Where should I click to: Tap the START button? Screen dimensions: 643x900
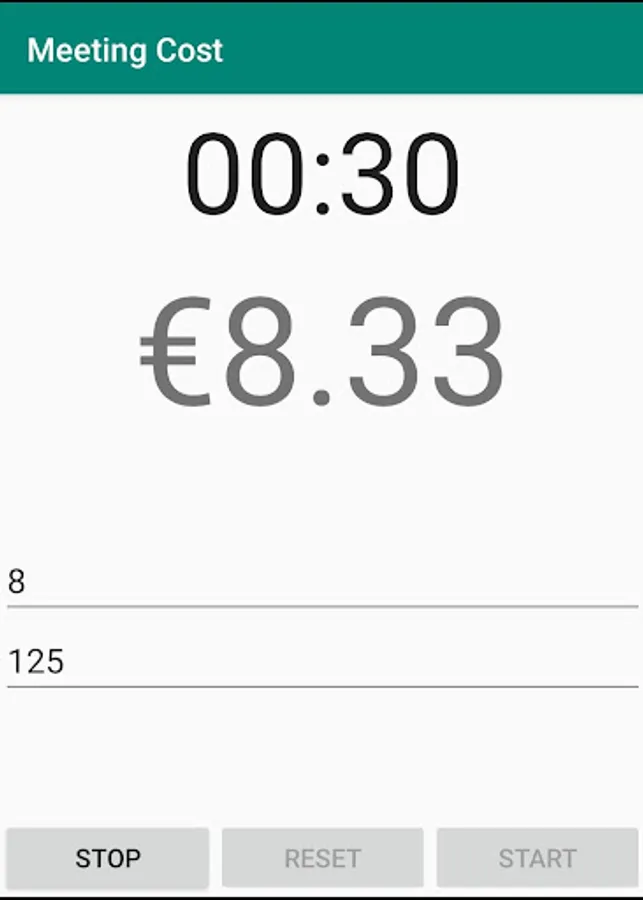(x=537, y=858)
